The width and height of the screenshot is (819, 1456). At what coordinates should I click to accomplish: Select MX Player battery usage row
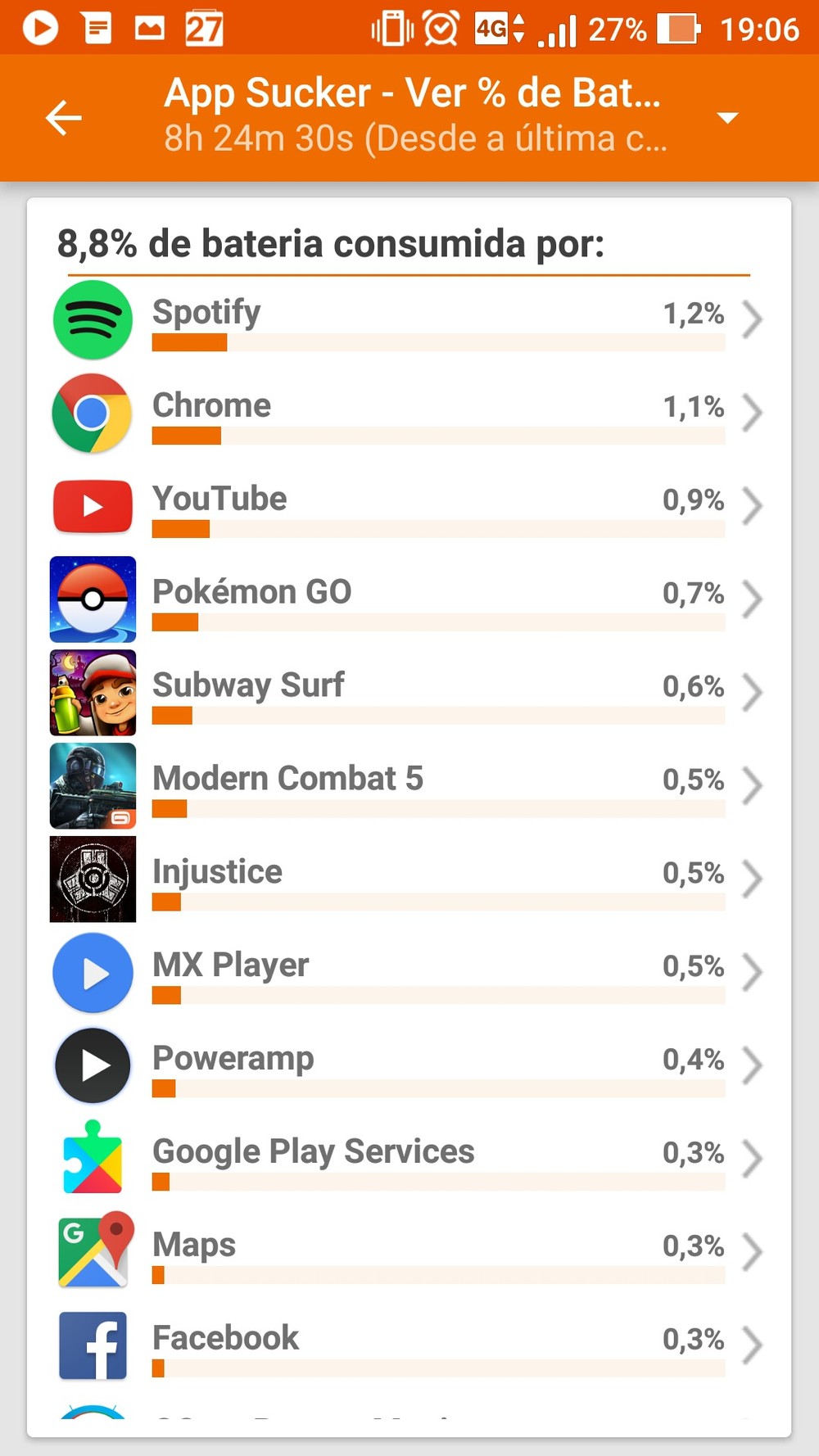[x=409, y=973]
